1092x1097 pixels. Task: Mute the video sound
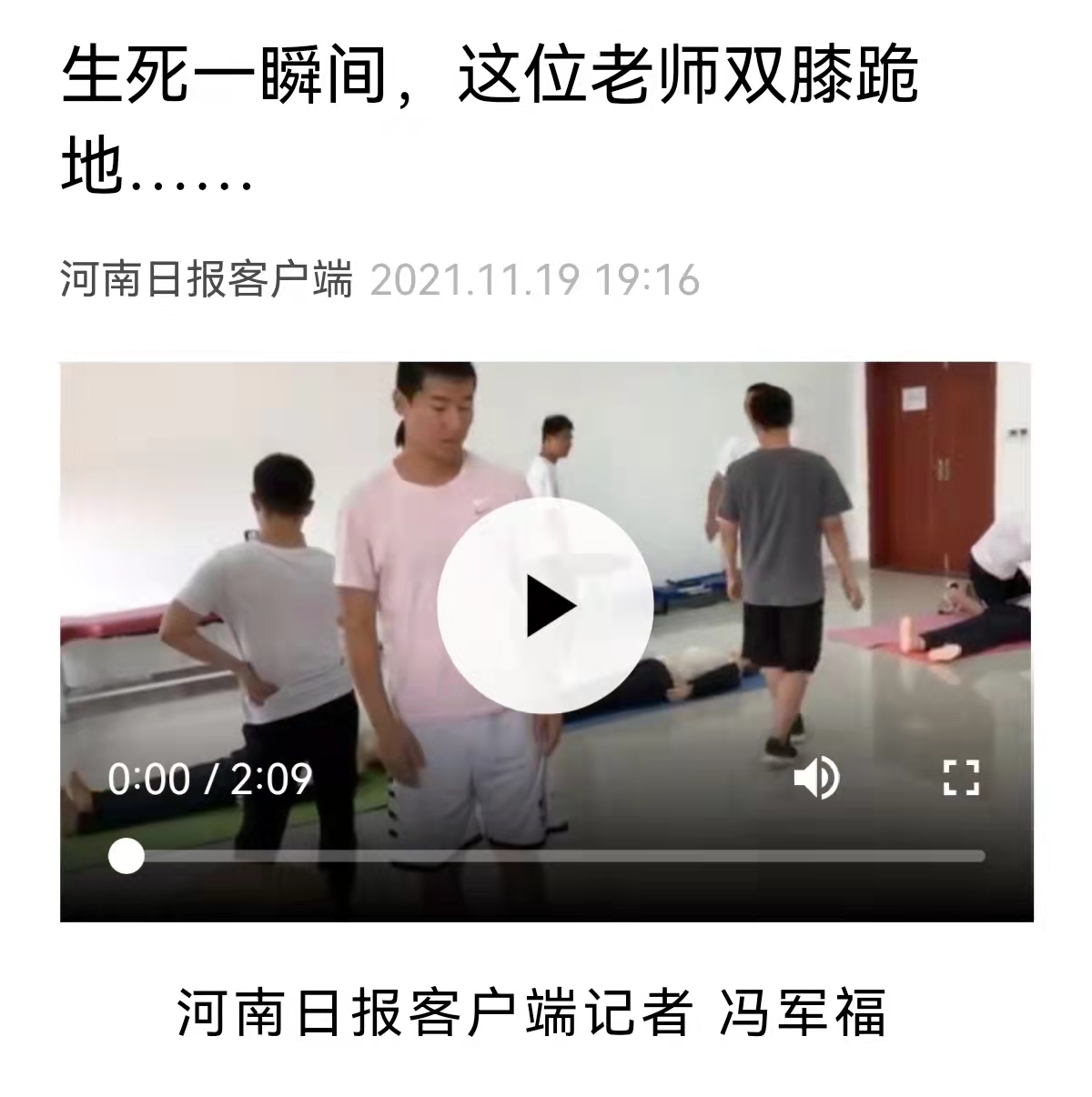[815, 778]
